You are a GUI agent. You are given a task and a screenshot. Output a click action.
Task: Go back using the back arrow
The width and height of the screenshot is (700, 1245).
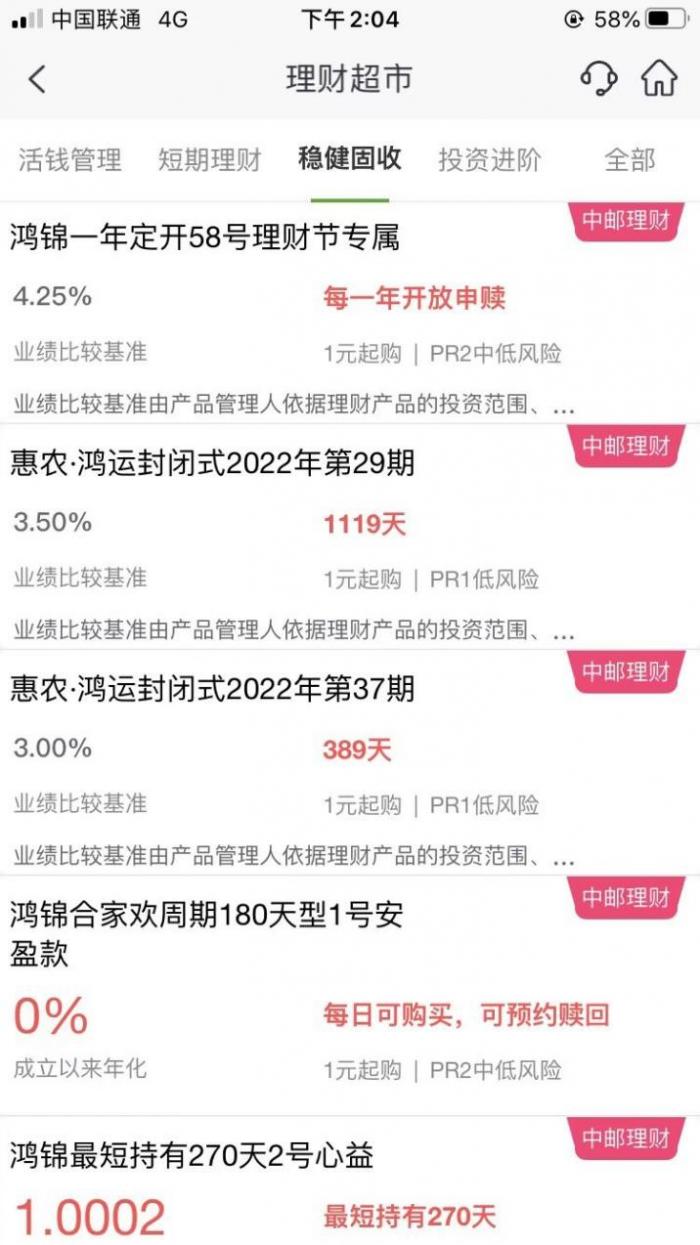point(38,79)
